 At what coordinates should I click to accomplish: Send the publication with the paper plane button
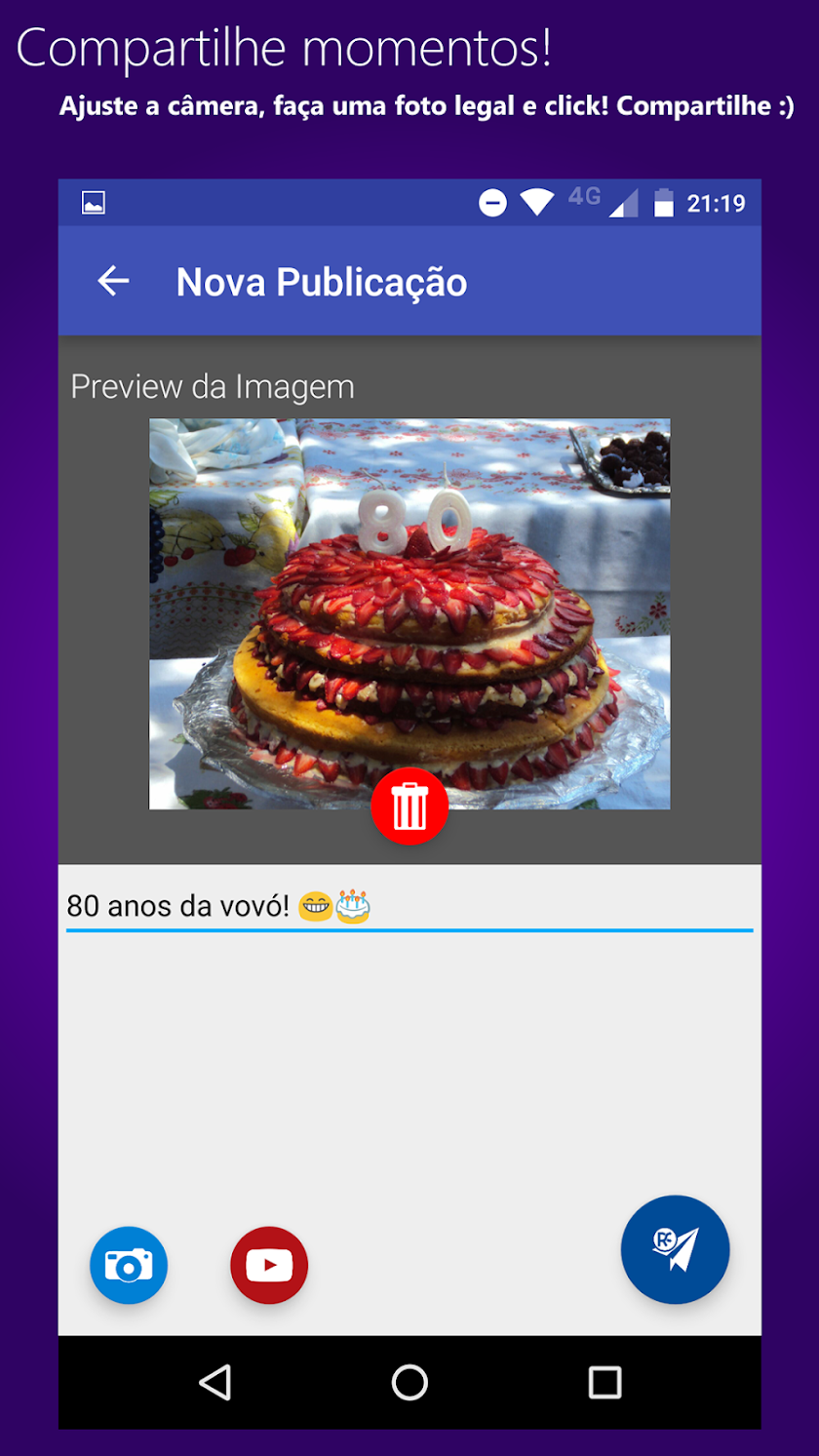coord(675,1249)
